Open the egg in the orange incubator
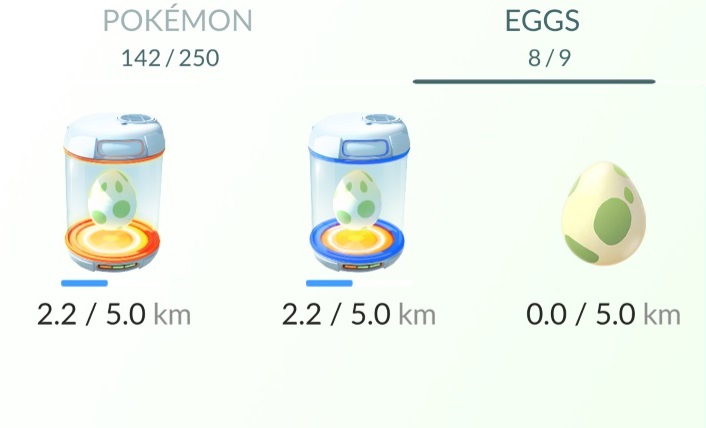The image size is (706, 428). (x=112, y=195)
